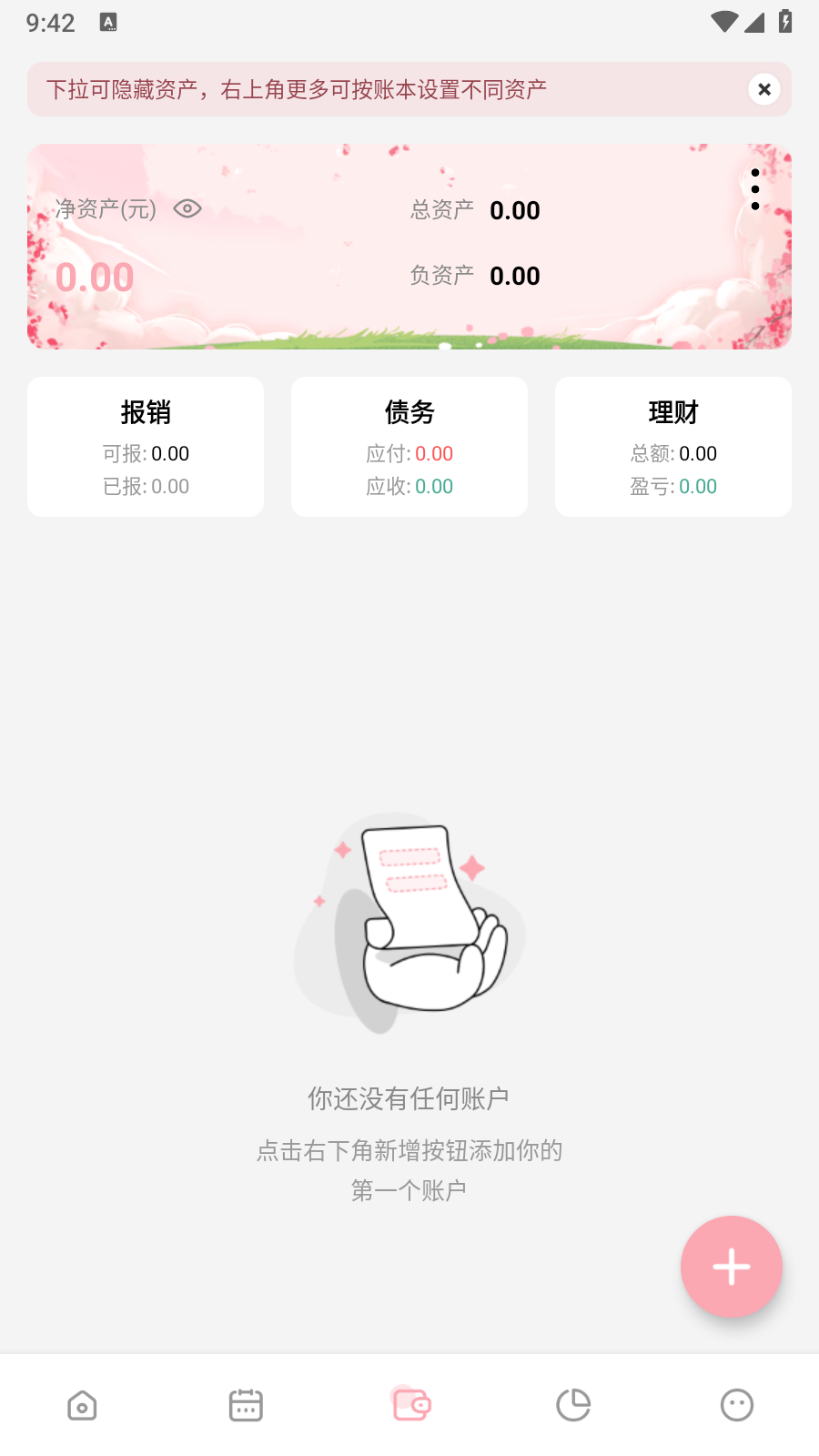Viewport: 819px width, 1456px height.
Task: Tap 应收 receivable amount link
Action: (409, 486)
